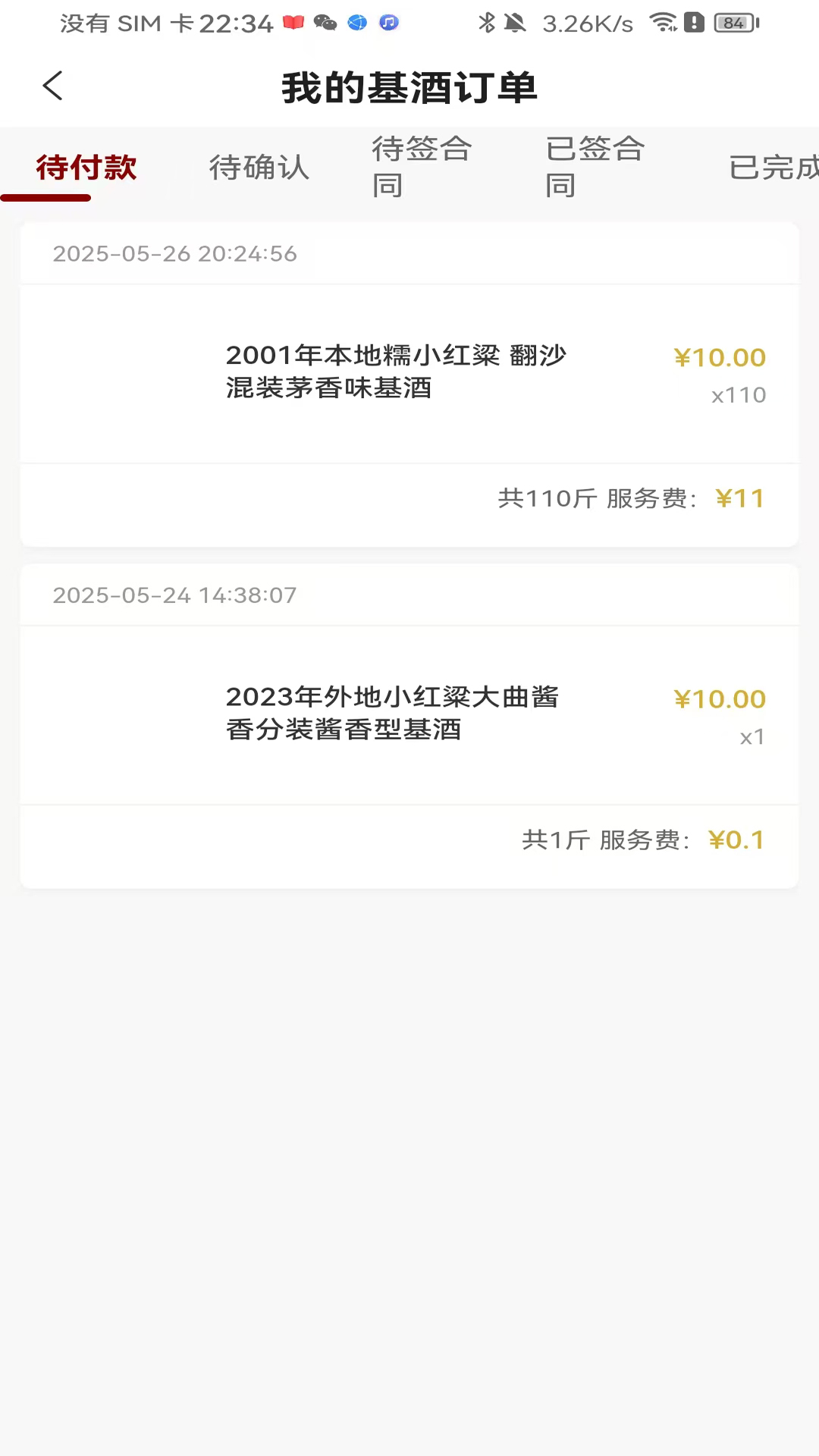819x1456 pixels.
Task: Tap the 2025-05-26 order timestamp
Action: 174,254
